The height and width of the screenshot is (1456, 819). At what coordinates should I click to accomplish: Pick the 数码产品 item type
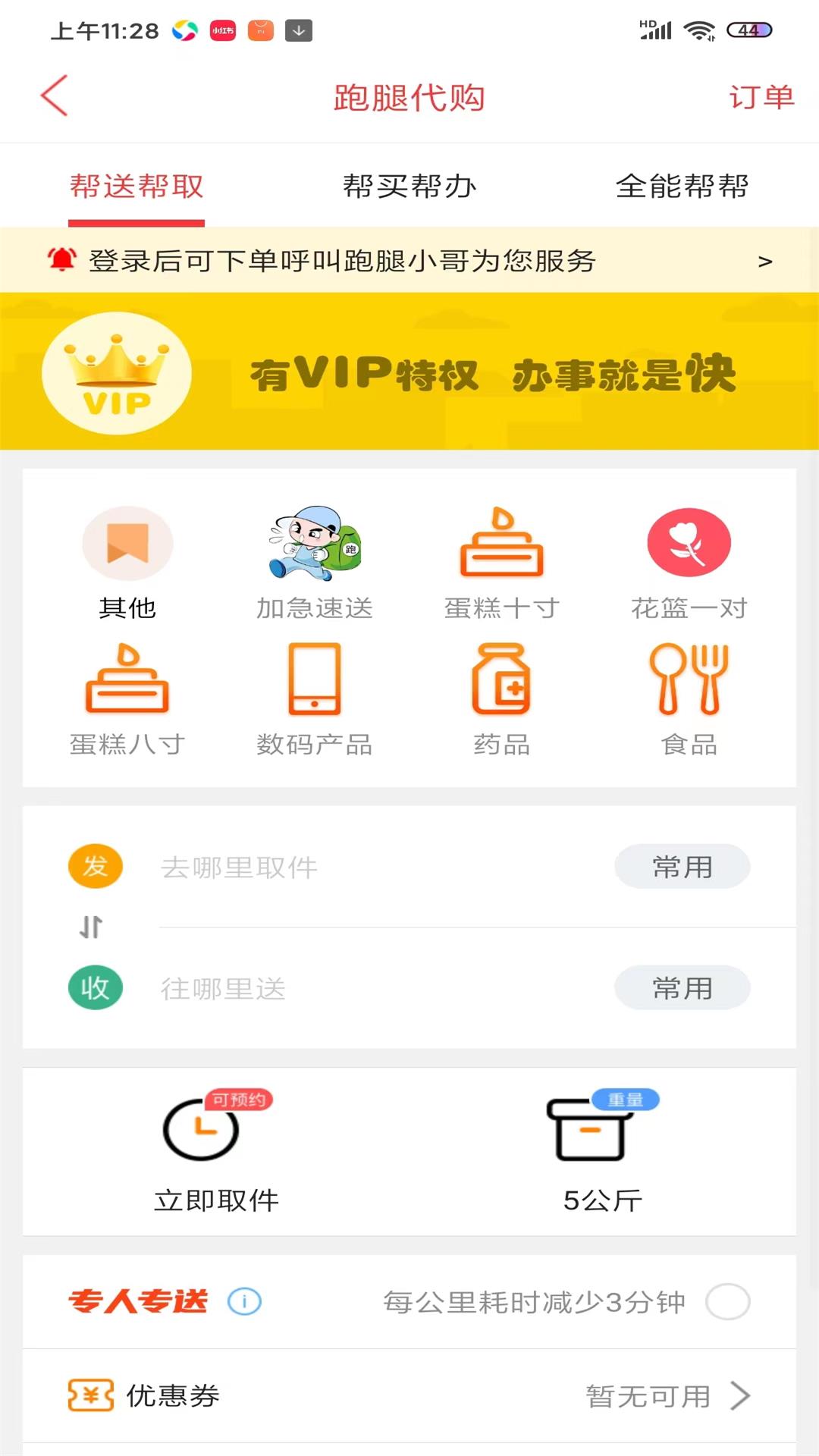(x=315, y=699)
